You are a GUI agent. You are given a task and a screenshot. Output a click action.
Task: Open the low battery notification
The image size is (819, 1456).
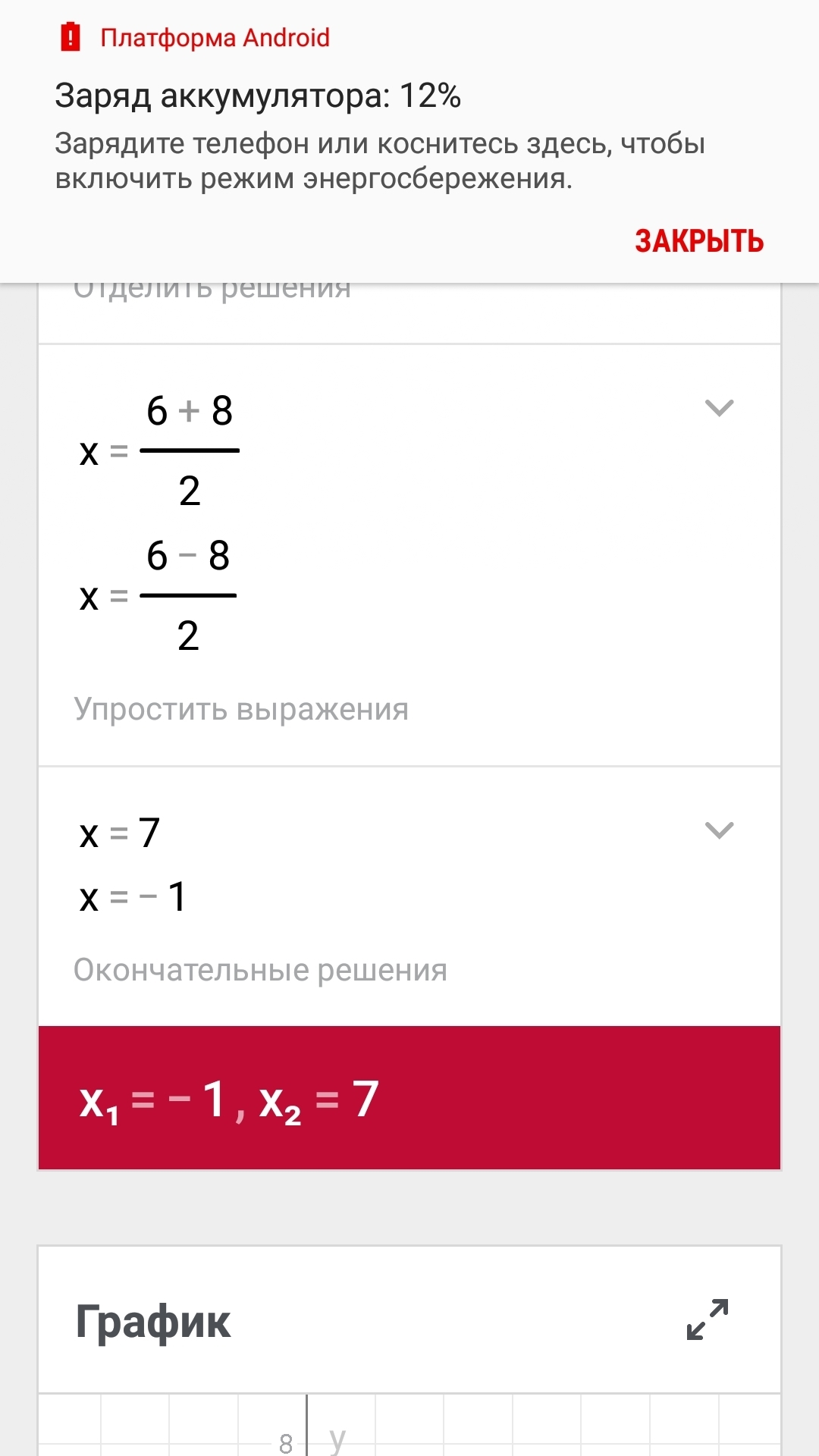coord(379,136)
